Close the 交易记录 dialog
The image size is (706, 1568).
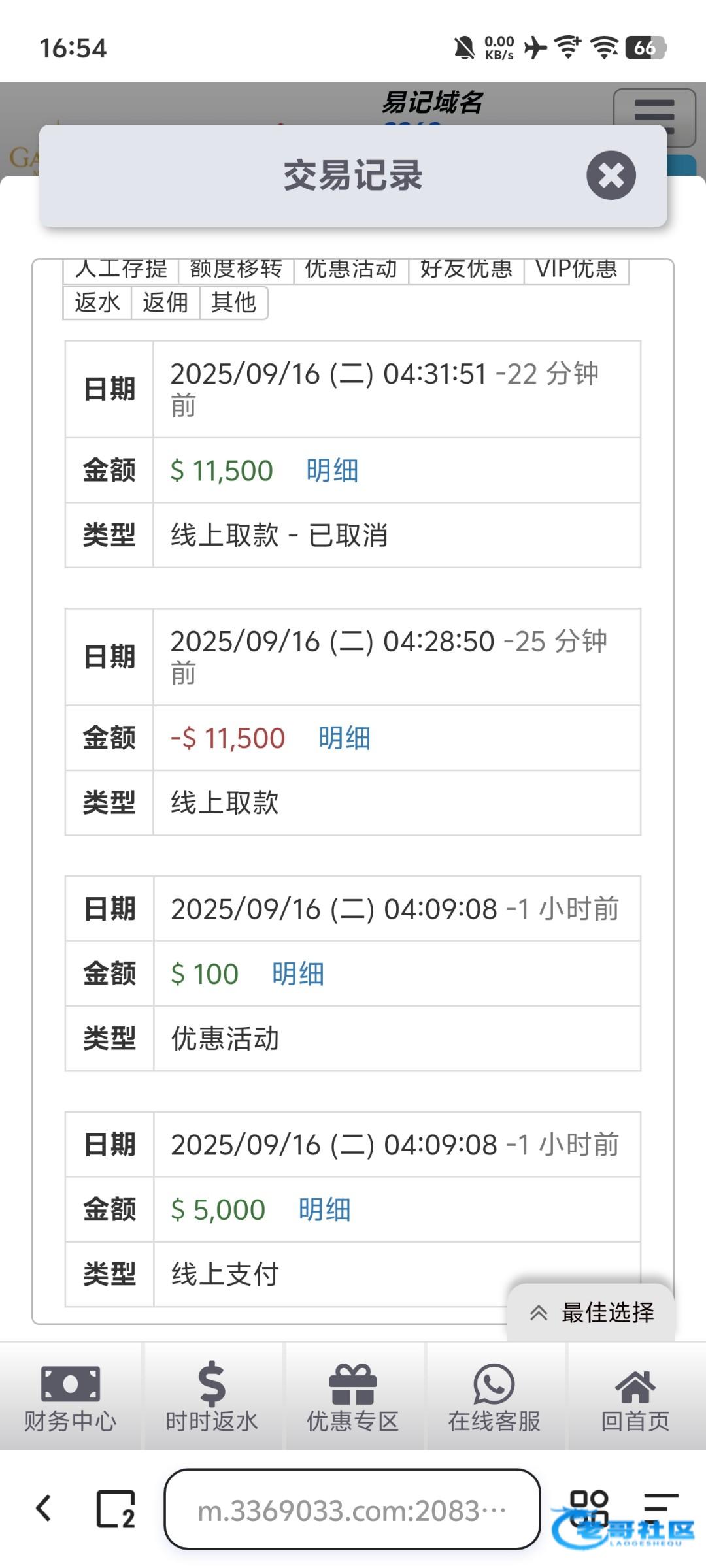[611, 175]
